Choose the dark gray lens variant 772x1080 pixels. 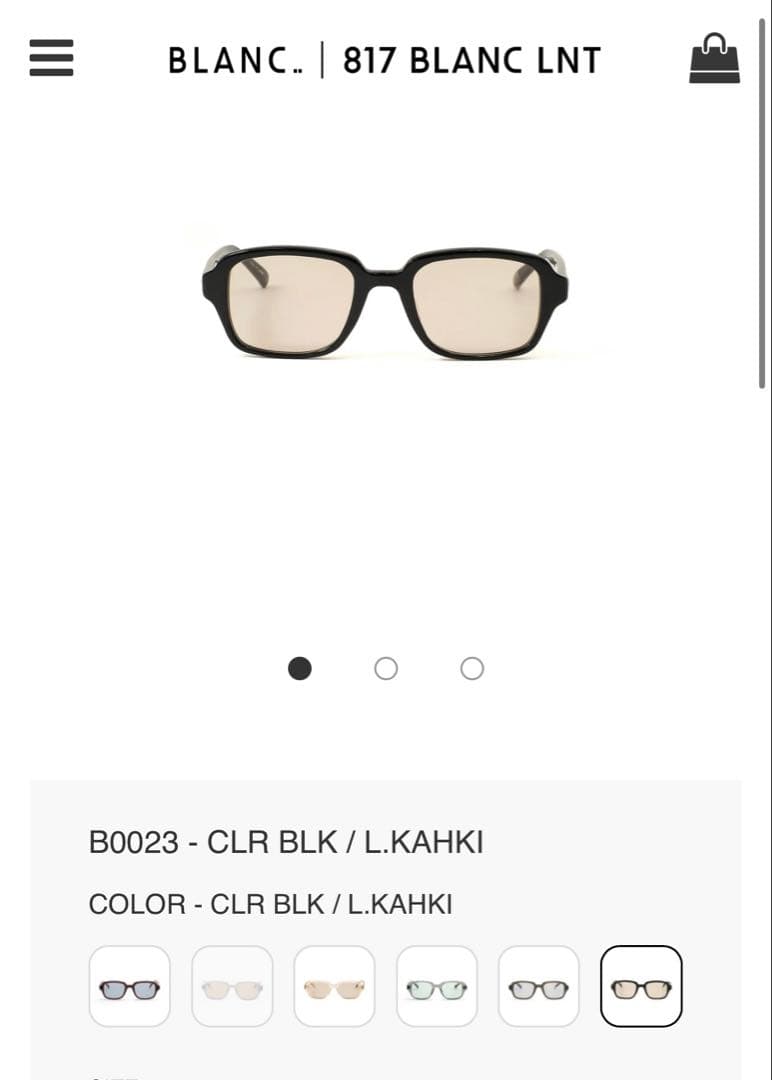pyautogui.click(x=540, y=985)
